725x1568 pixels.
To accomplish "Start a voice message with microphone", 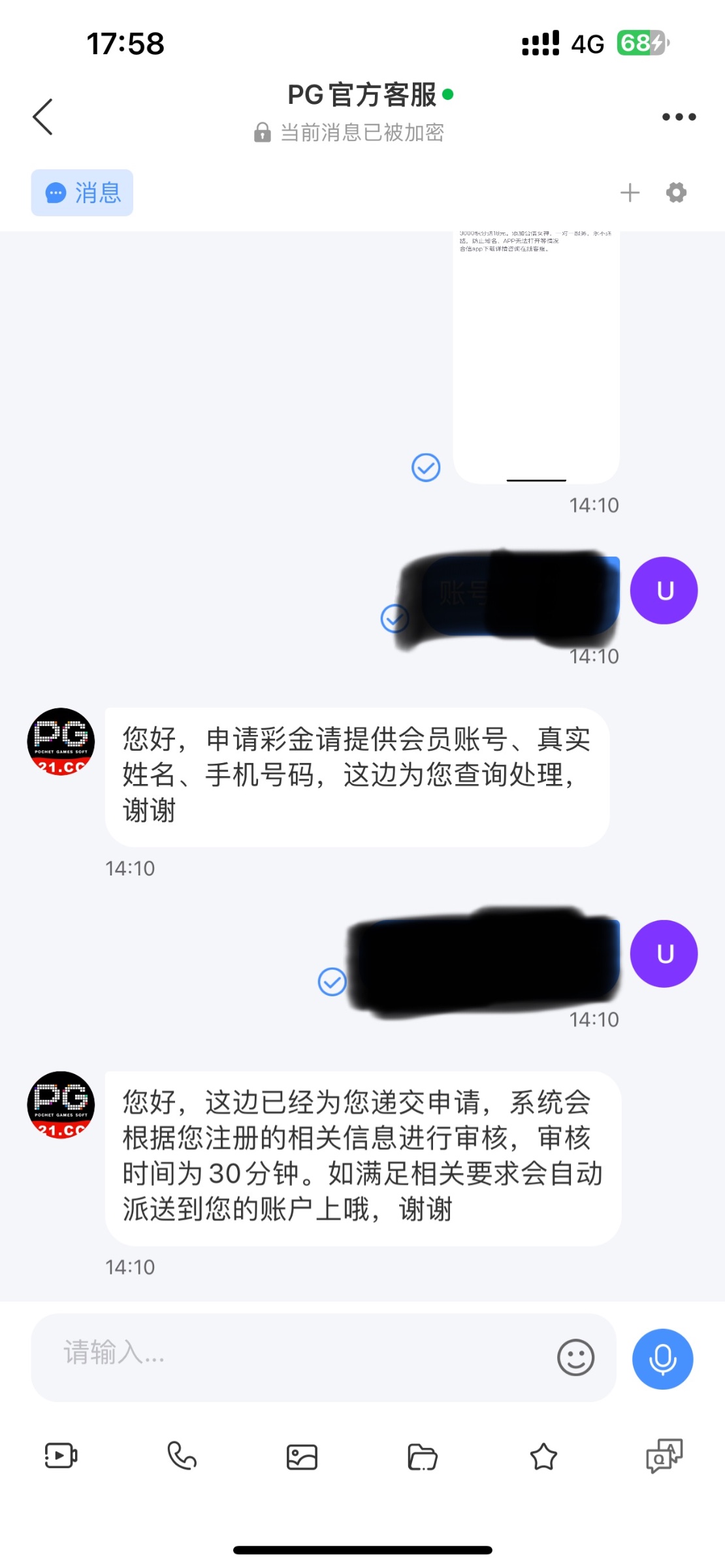I will point(662,1359).
